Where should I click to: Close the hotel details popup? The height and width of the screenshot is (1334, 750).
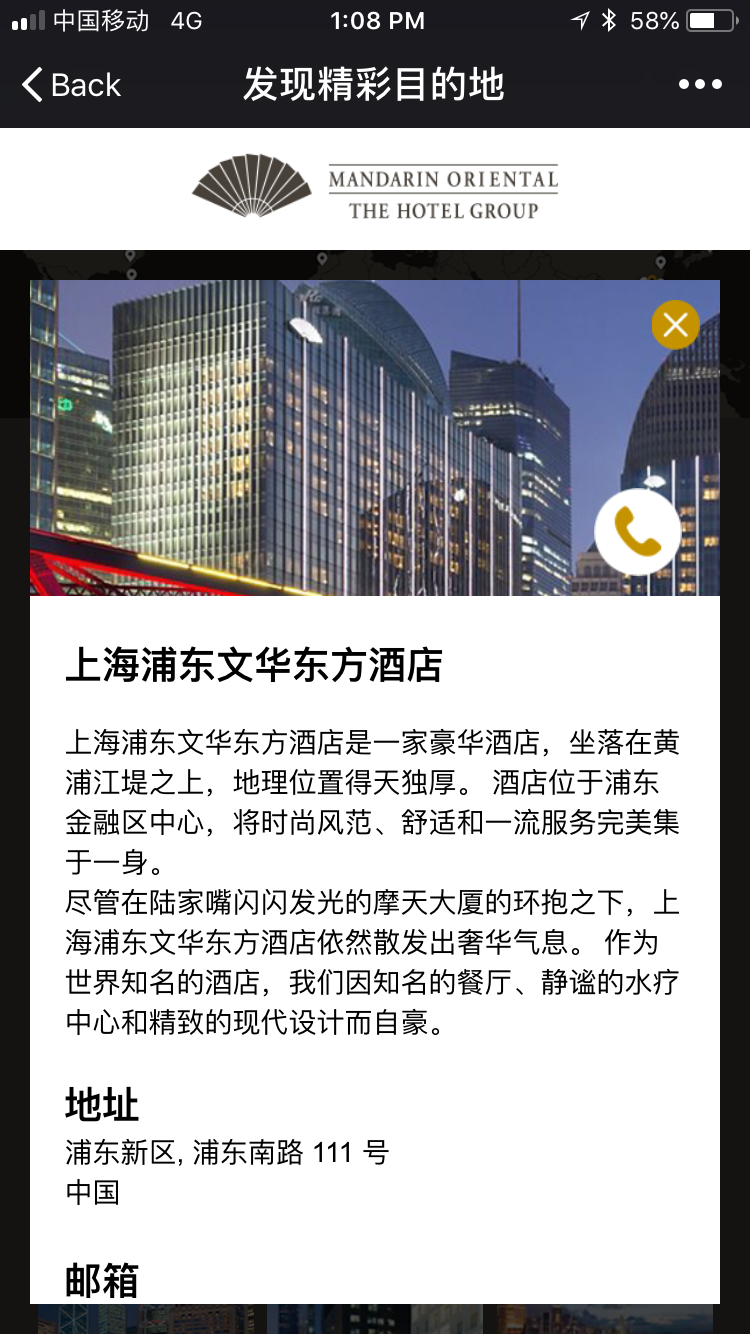click(x=675, y=325)
